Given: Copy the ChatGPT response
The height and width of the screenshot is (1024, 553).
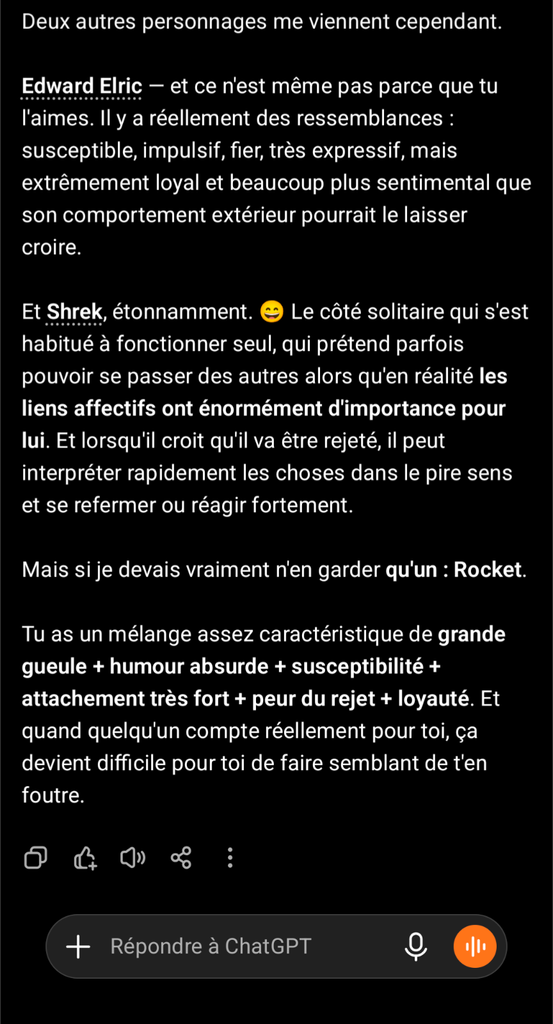Looking at the screenshot, I should (35, 857).
